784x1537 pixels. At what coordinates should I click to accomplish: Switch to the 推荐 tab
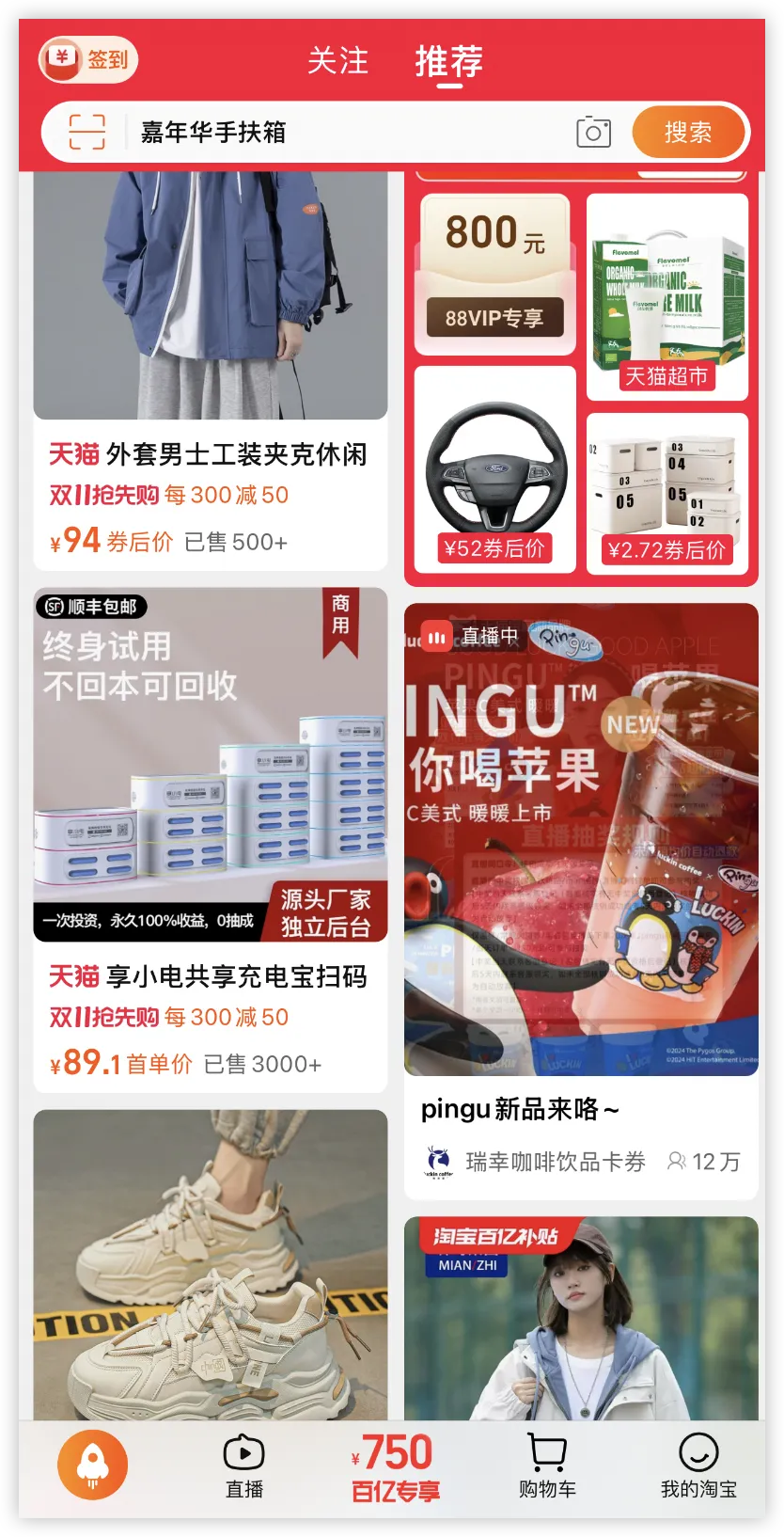[448, 61]
